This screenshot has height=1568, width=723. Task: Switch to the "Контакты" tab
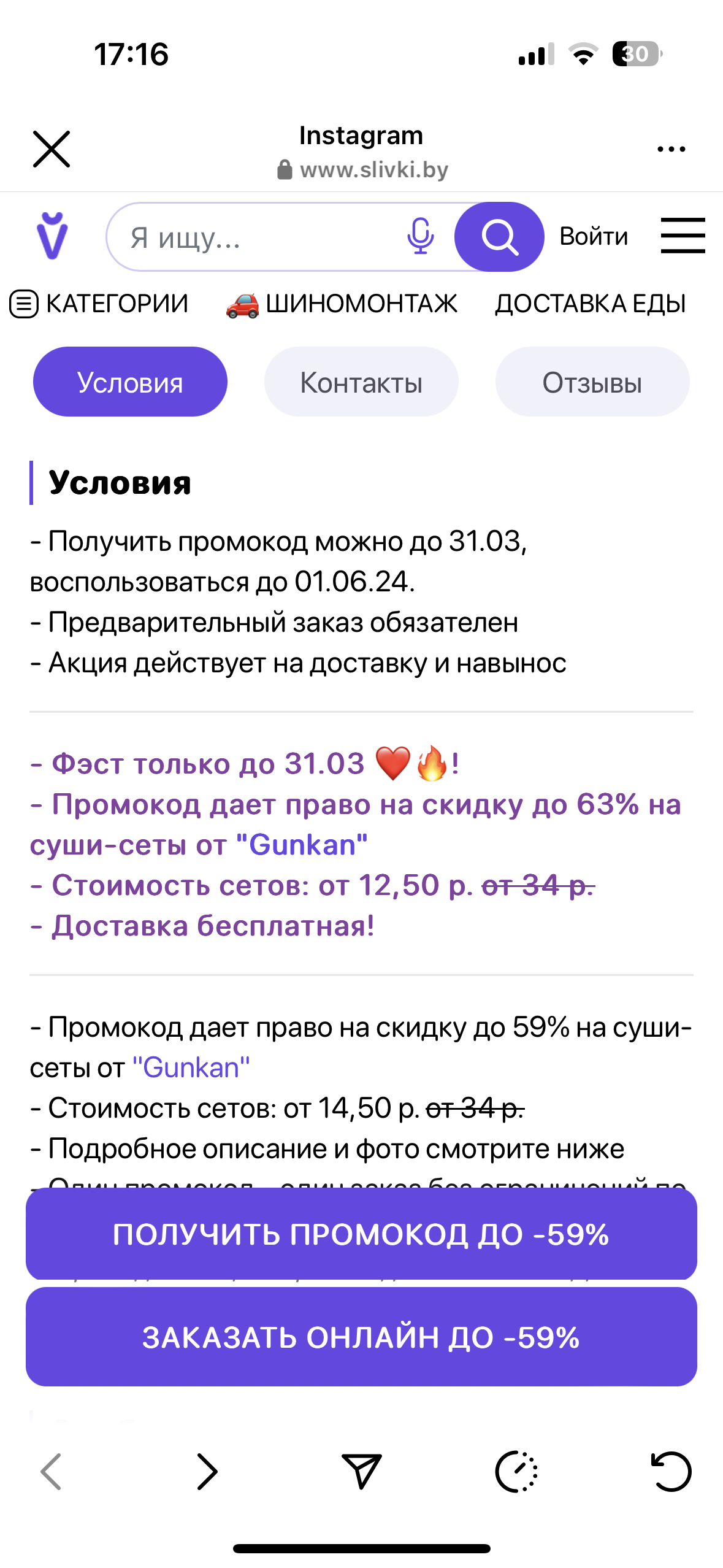(x=361, y=382)
